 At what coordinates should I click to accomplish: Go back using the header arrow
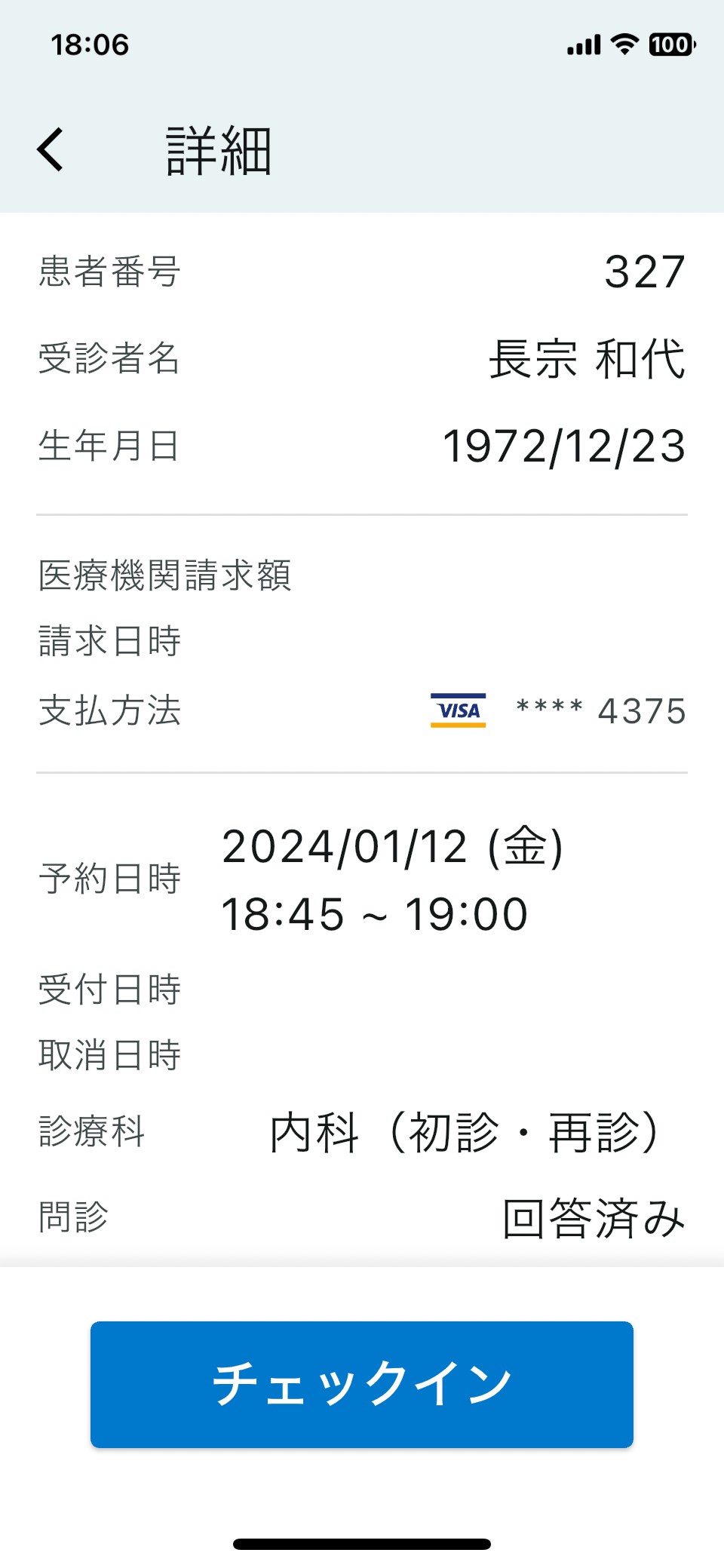coord(51,149)
